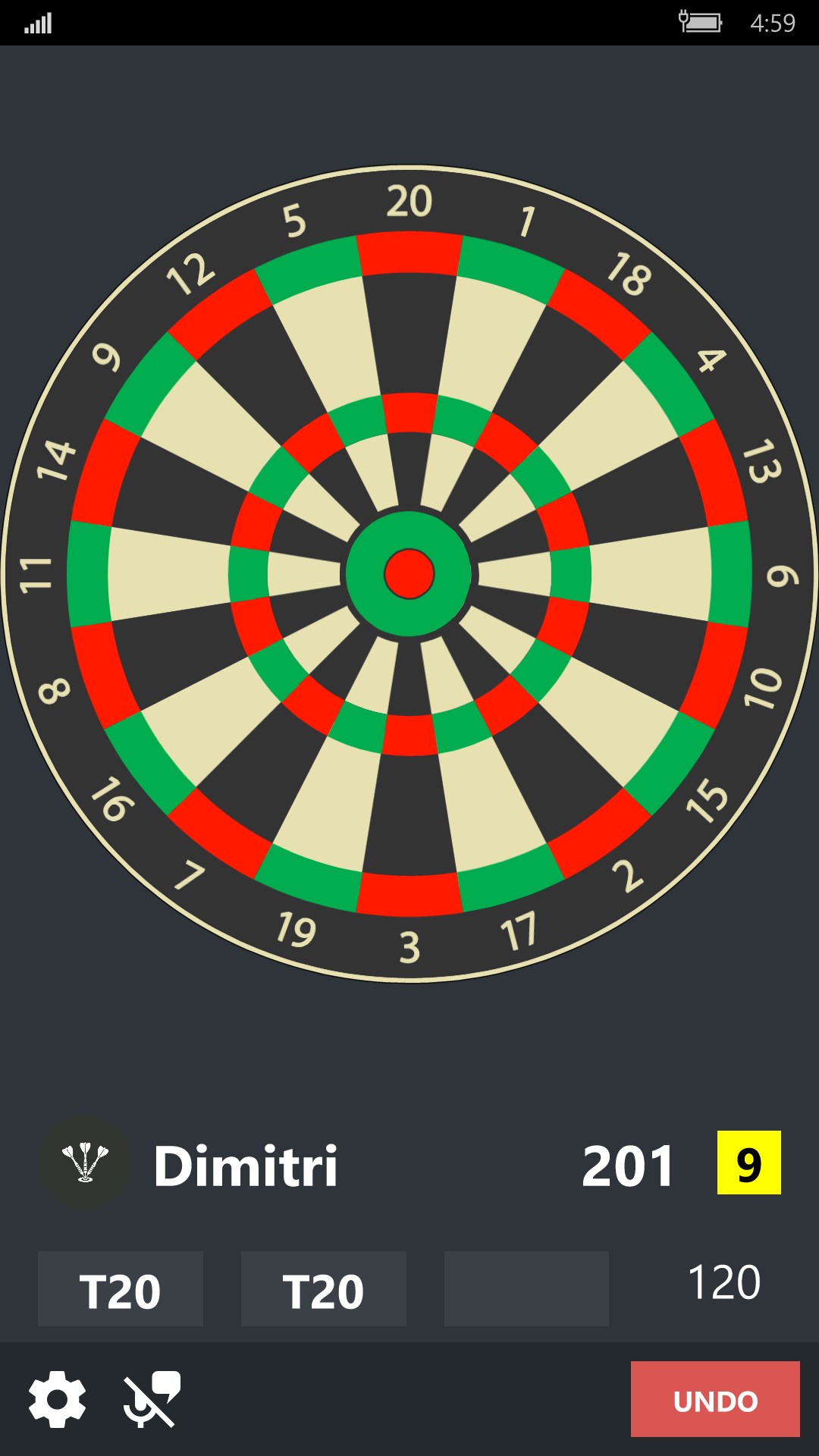Select the red double 20 segment
Viewport: 819px width, 1456px height.
409,253
